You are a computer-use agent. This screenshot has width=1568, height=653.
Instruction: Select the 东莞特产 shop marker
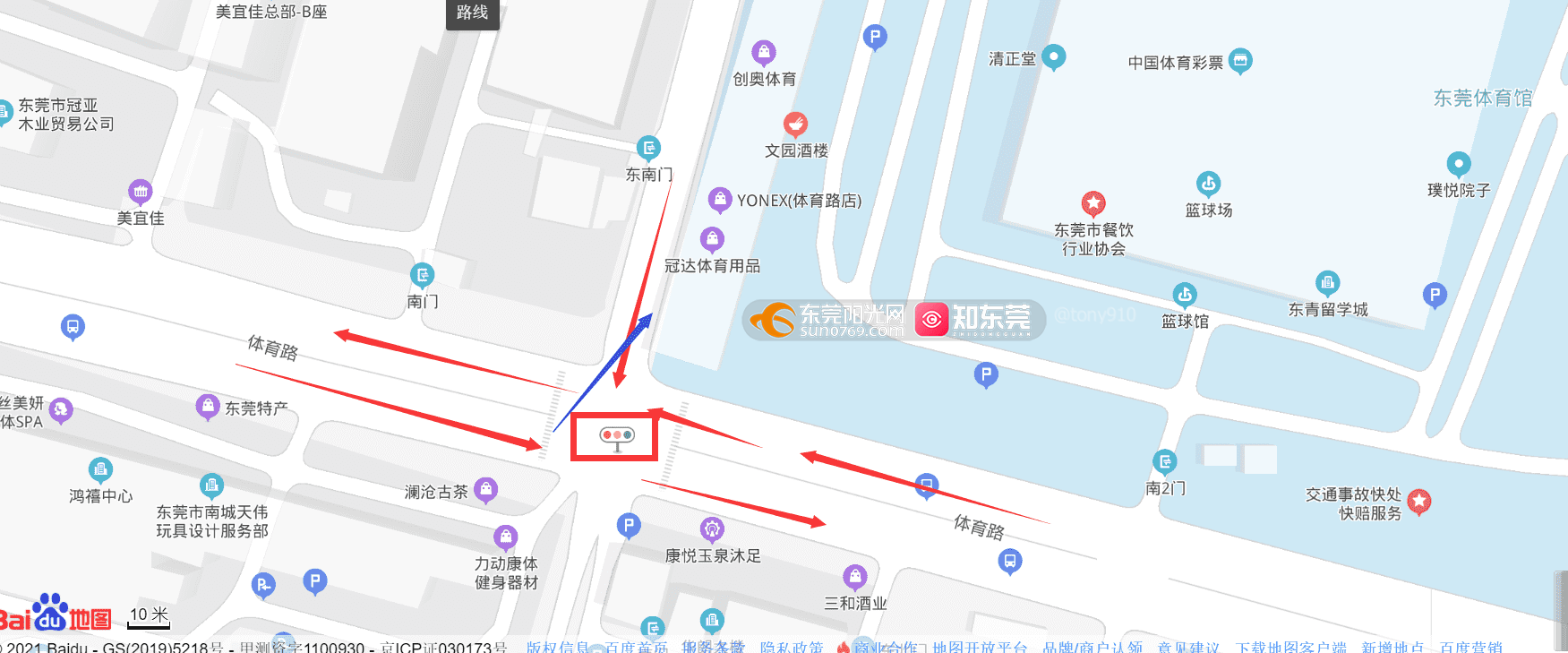point(208,407)
